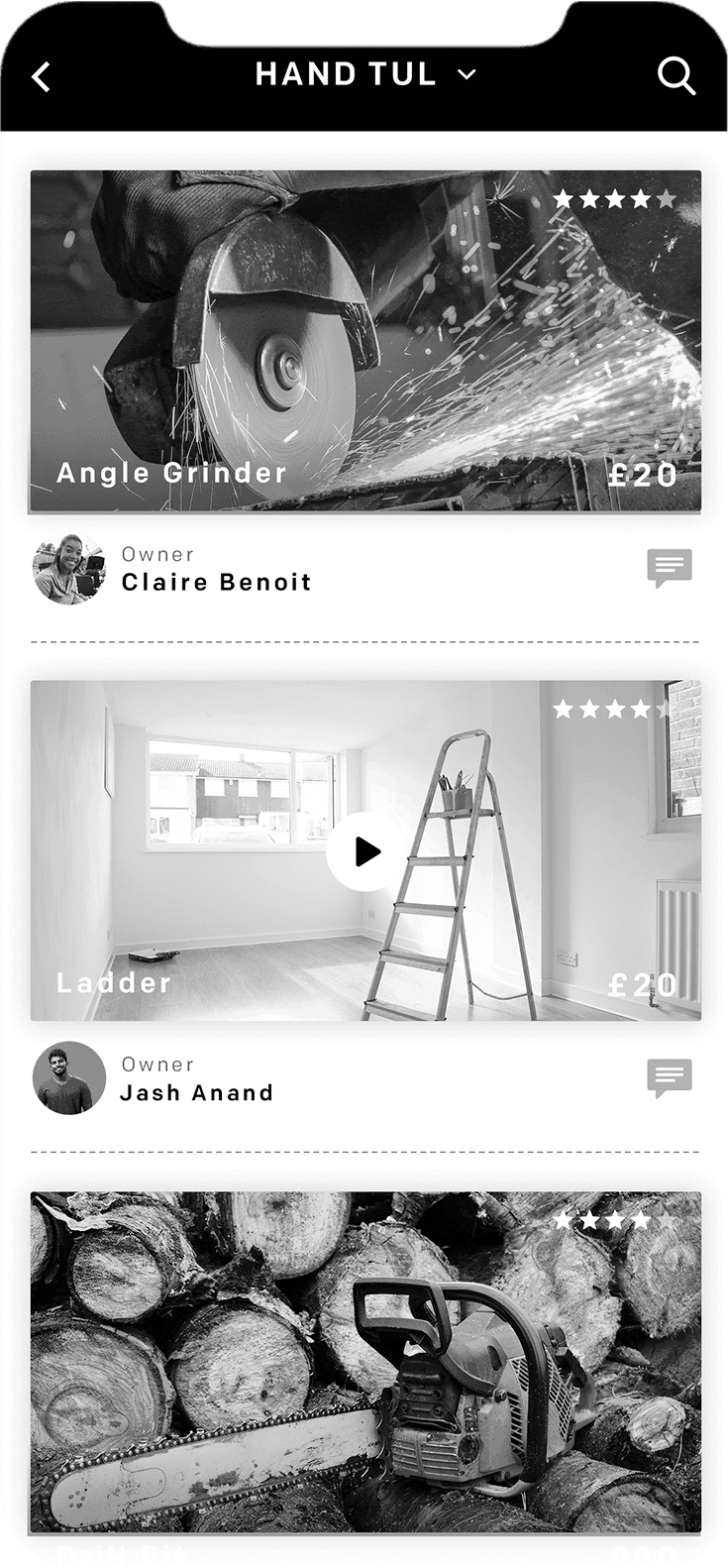The image size is (728, 1568).
Task: Open the Angle Grinder listing
Action: coord(365,341)
